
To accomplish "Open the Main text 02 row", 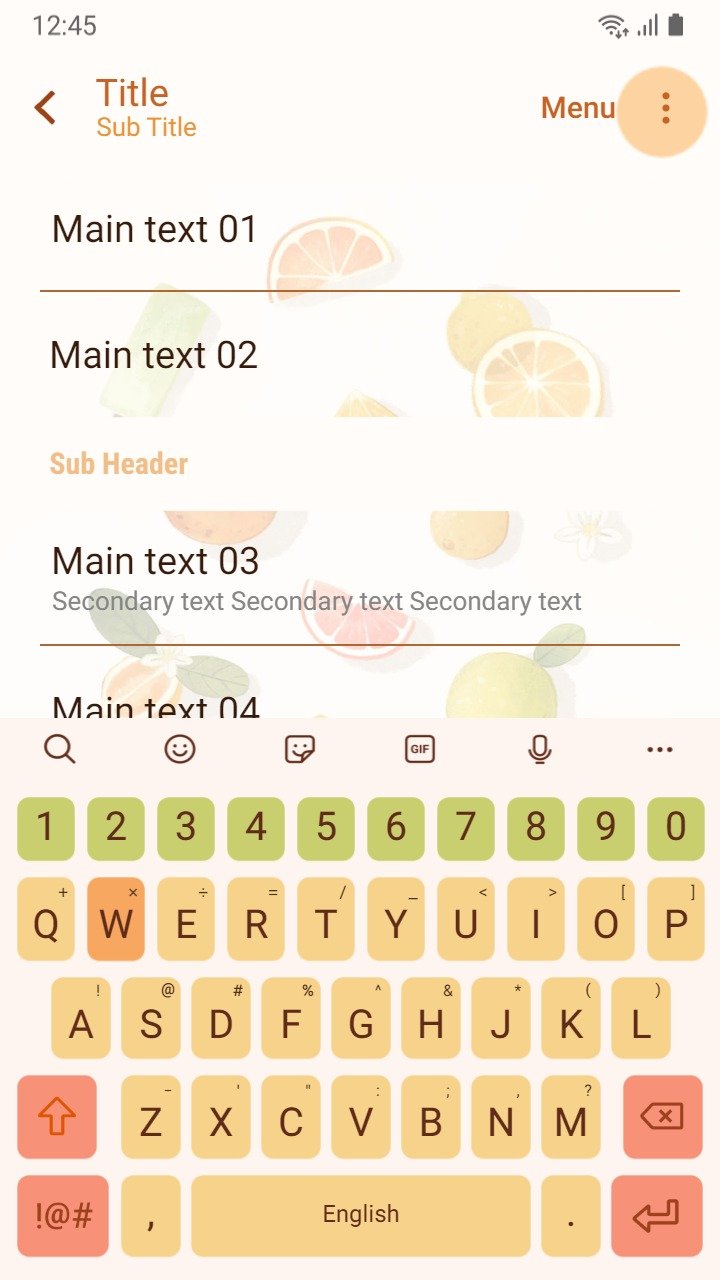I will tap(360, 355).
